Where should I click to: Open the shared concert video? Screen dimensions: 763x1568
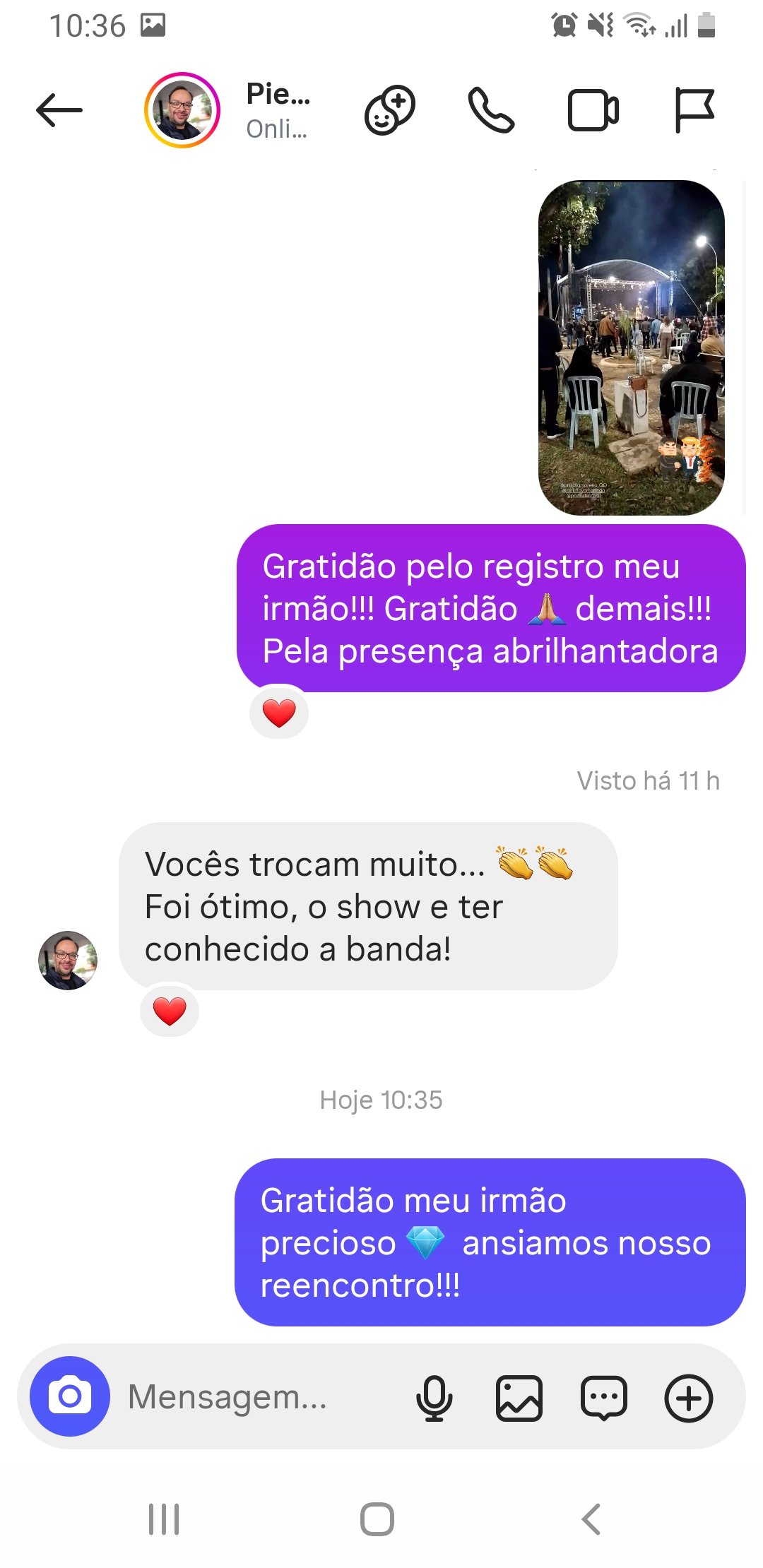tap(631, 348)
